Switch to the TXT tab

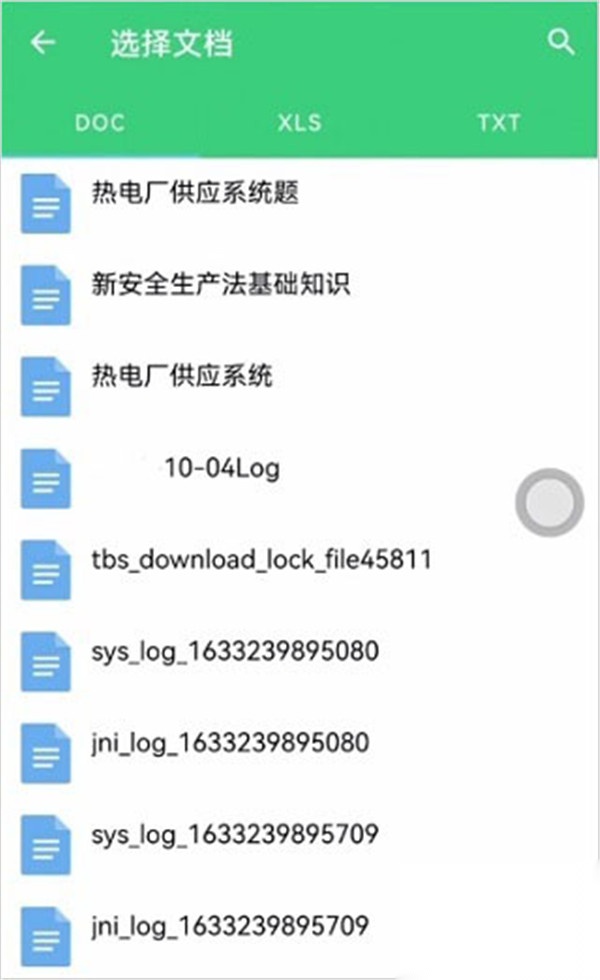pos(498,123)
